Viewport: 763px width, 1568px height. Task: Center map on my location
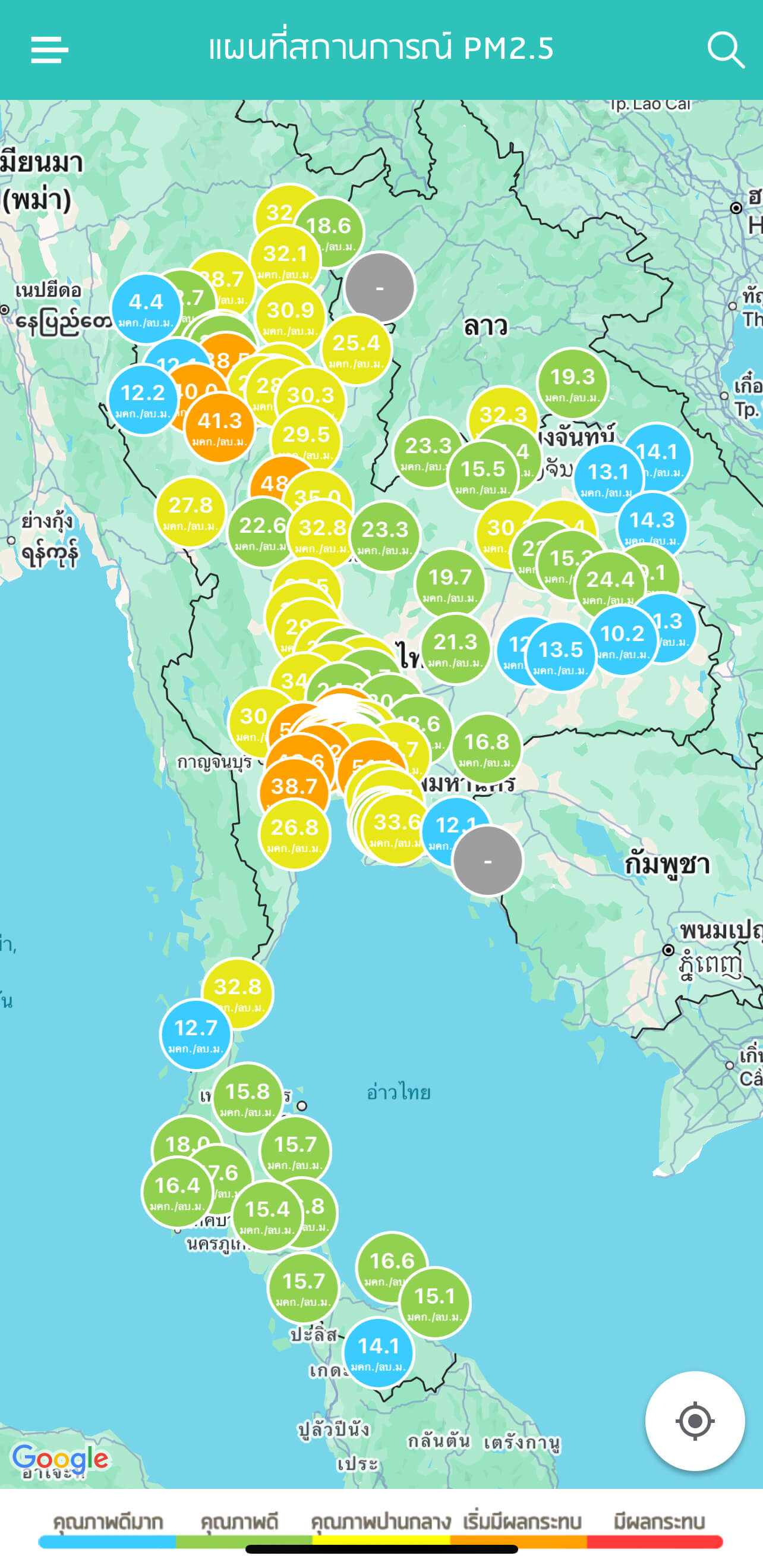tap(694, 1421)
